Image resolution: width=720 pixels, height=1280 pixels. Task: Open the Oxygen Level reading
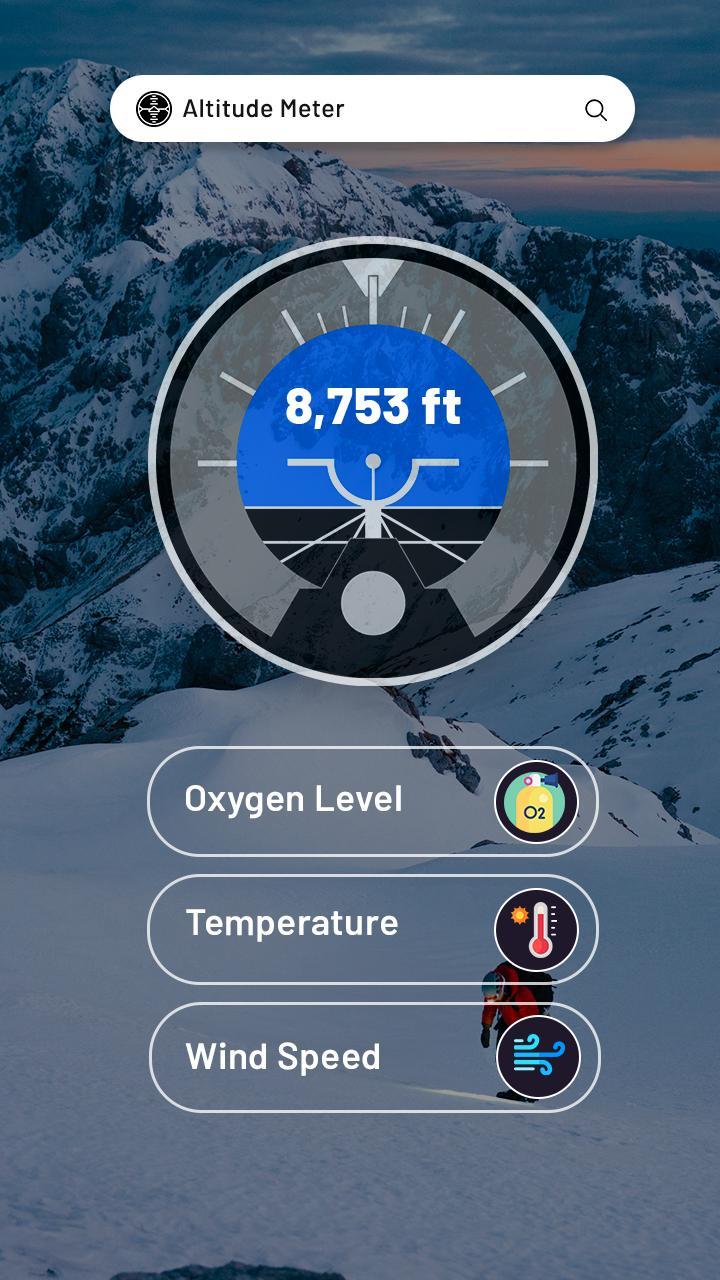point(372,801)
